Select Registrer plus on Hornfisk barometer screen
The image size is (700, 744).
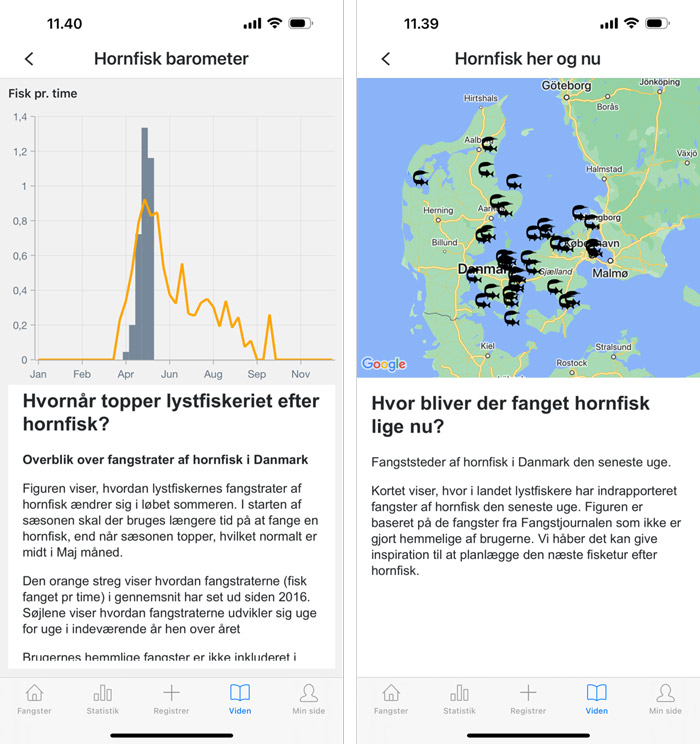point(171,699)
